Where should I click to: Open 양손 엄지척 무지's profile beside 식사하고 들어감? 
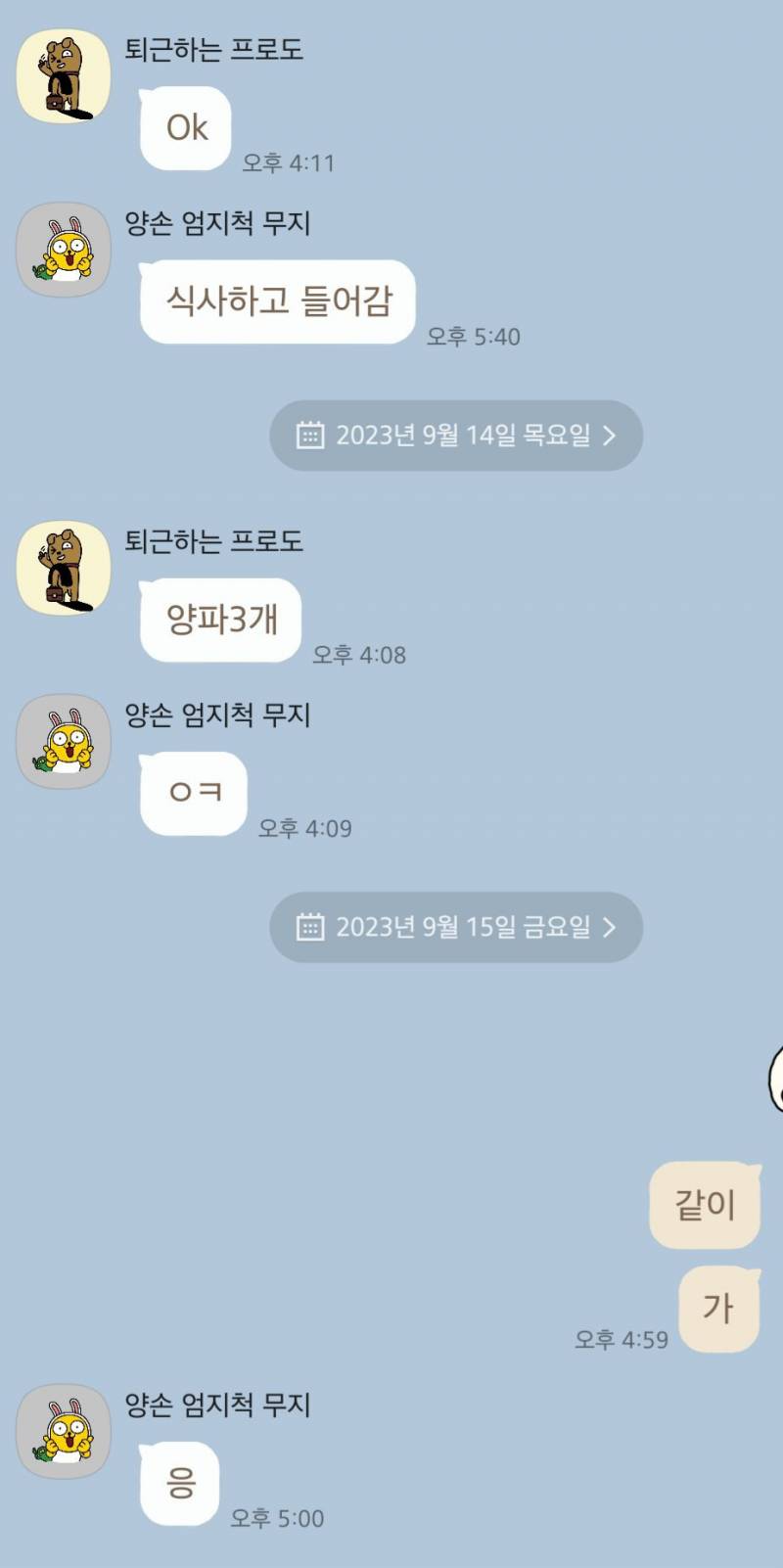point(64,250)
